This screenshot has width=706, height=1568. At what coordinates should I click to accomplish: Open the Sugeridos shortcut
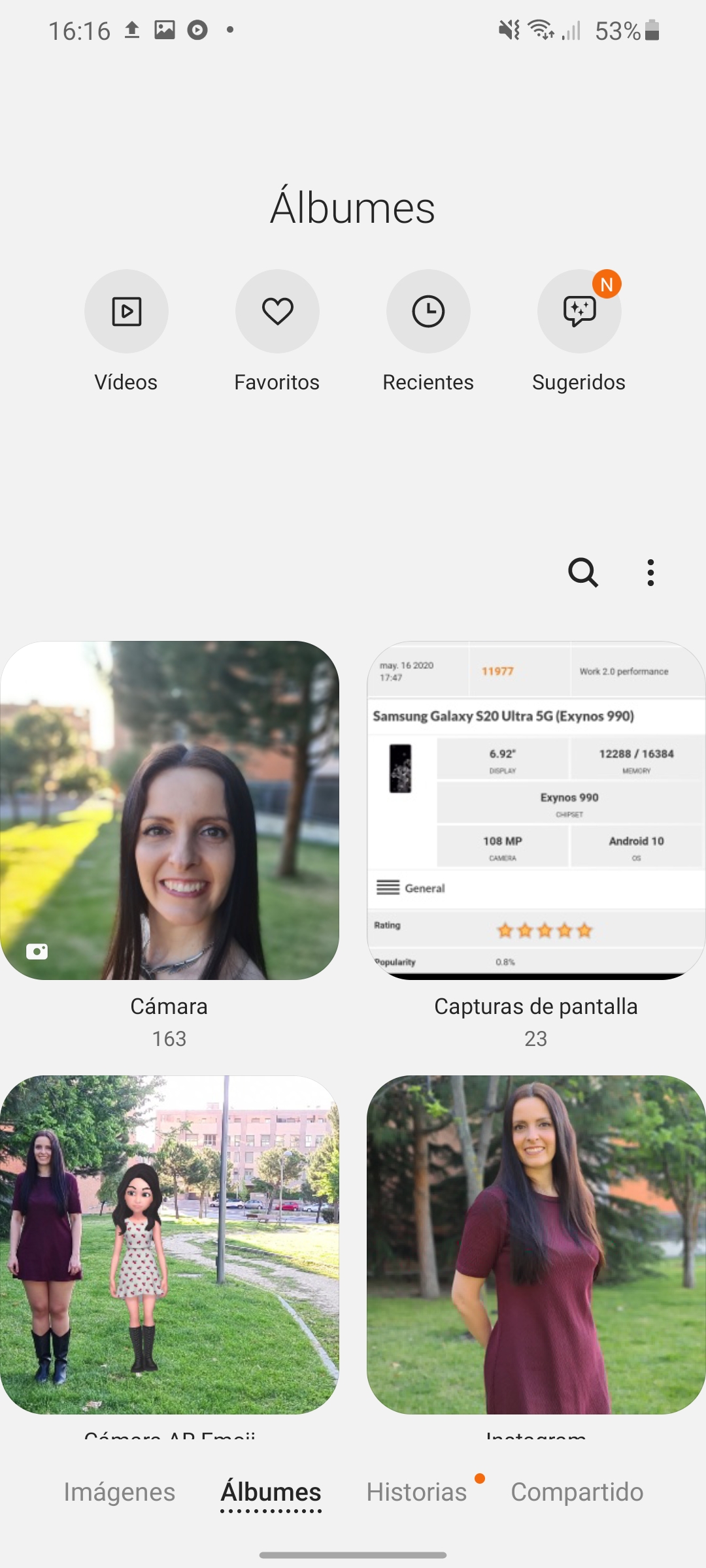(579, 312)
